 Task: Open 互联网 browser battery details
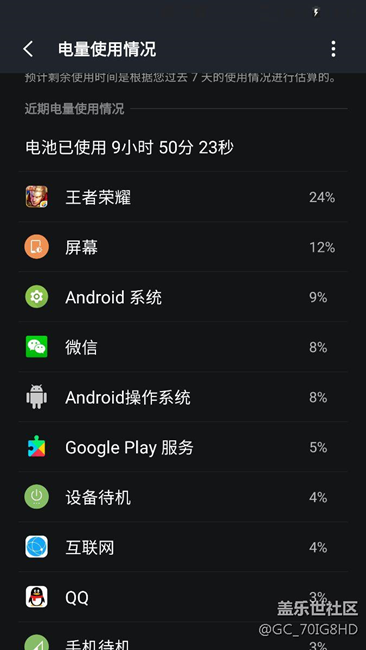pos(183,547)
